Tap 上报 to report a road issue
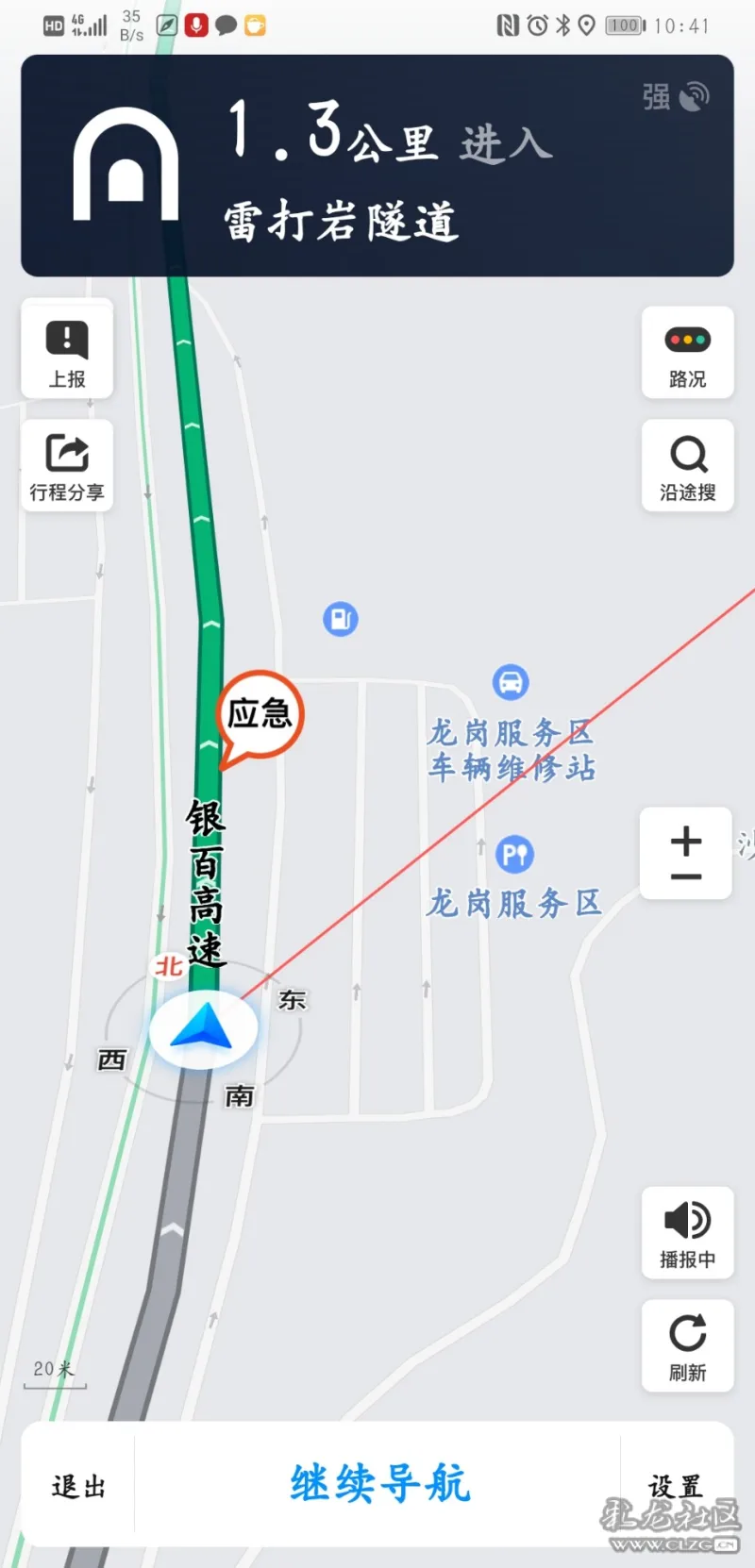 (67, 348)
